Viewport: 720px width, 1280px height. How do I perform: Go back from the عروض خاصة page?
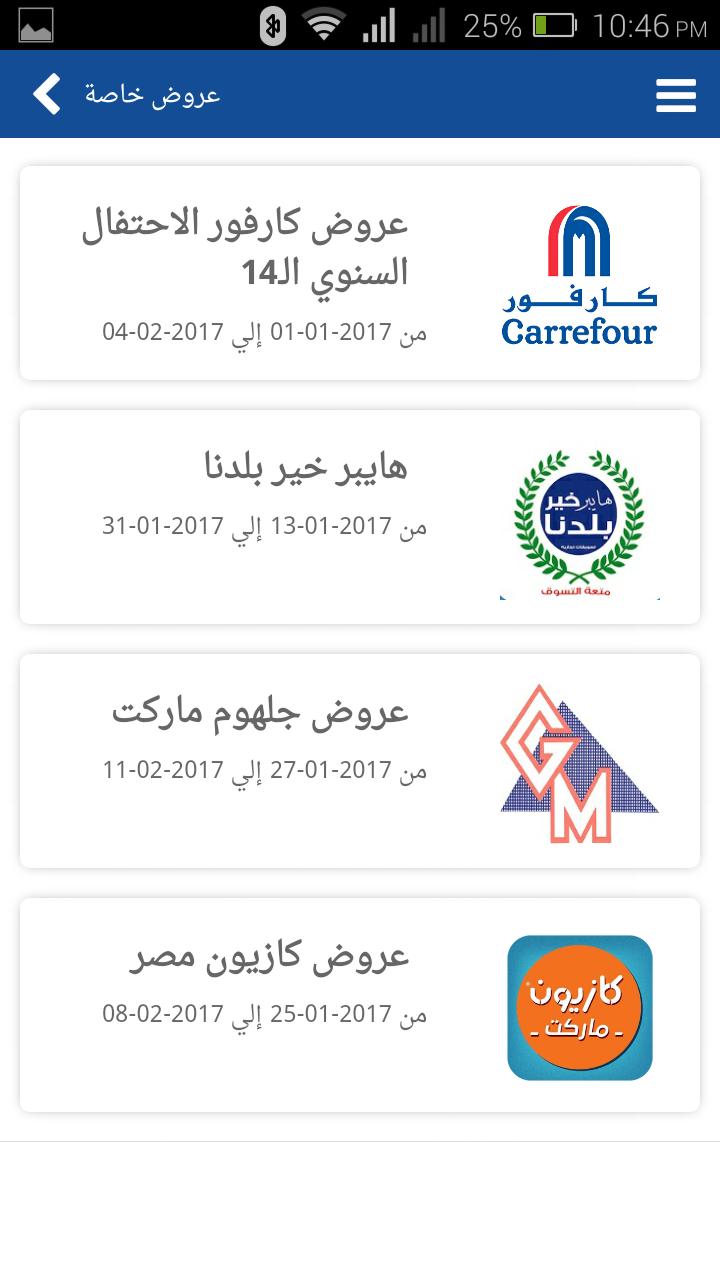click(47, 94)
